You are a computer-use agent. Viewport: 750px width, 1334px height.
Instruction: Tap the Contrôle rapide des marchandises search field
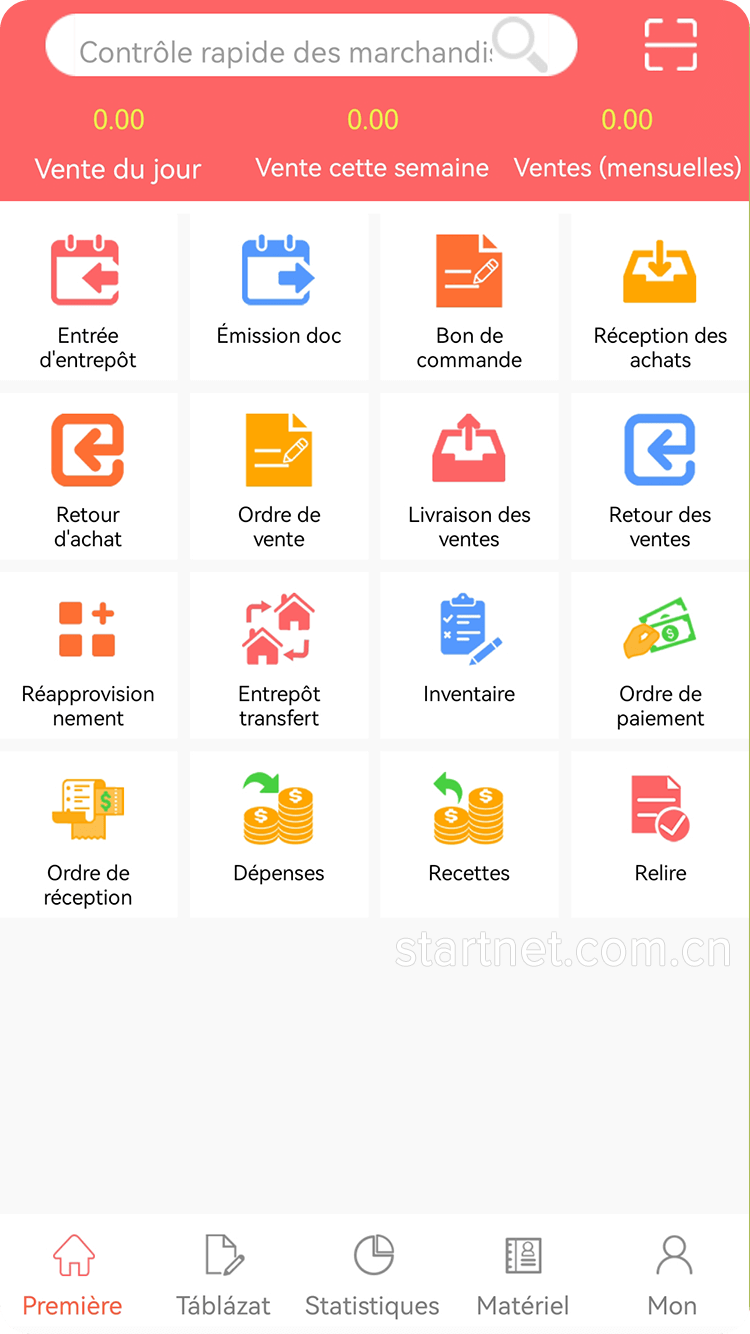pyautogui.click(x=285, y=51)
